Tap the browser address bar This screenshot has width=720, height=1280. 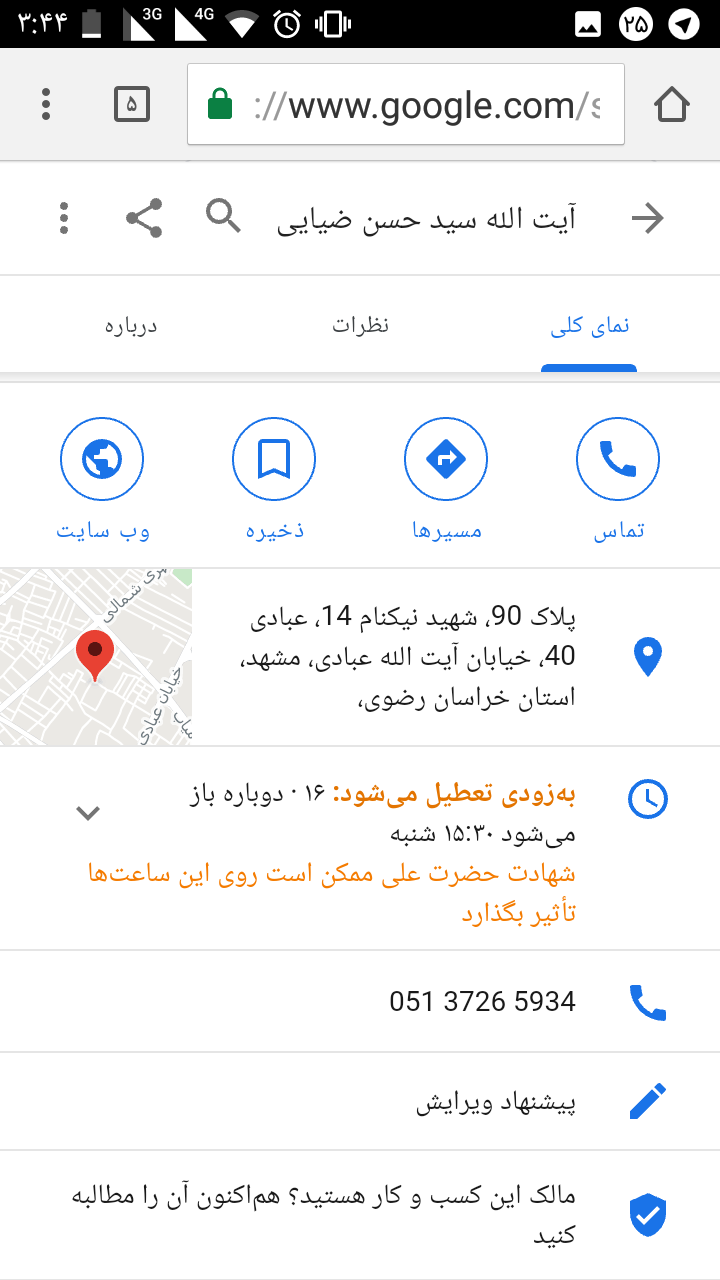[x=405, y=105]
